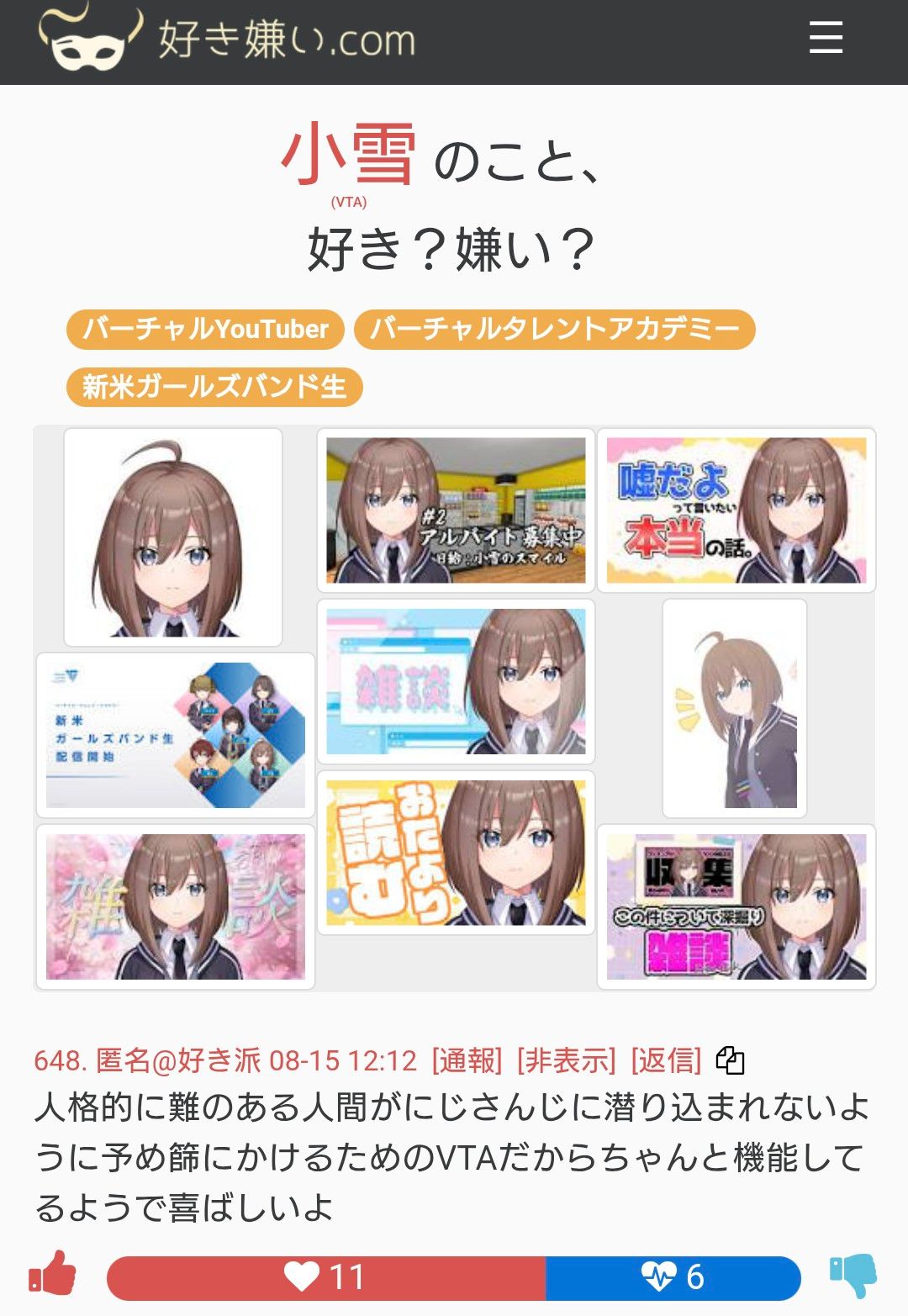The image size is (908, 1316).
Task: Select the バーチャルYouTuber tag chip
Action: pos(205,329)
